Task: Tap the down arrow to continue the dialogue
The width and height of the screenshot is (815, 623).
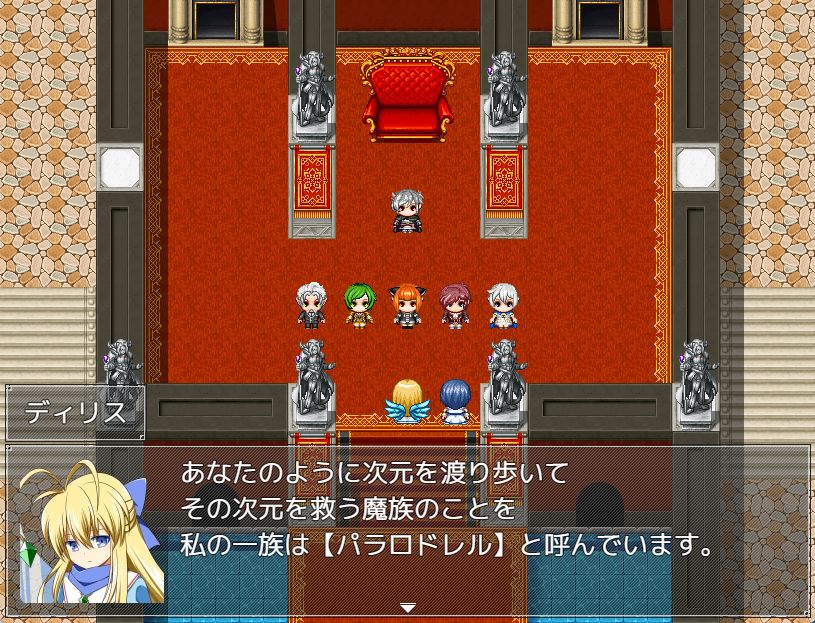Action: tap(407, 607)
